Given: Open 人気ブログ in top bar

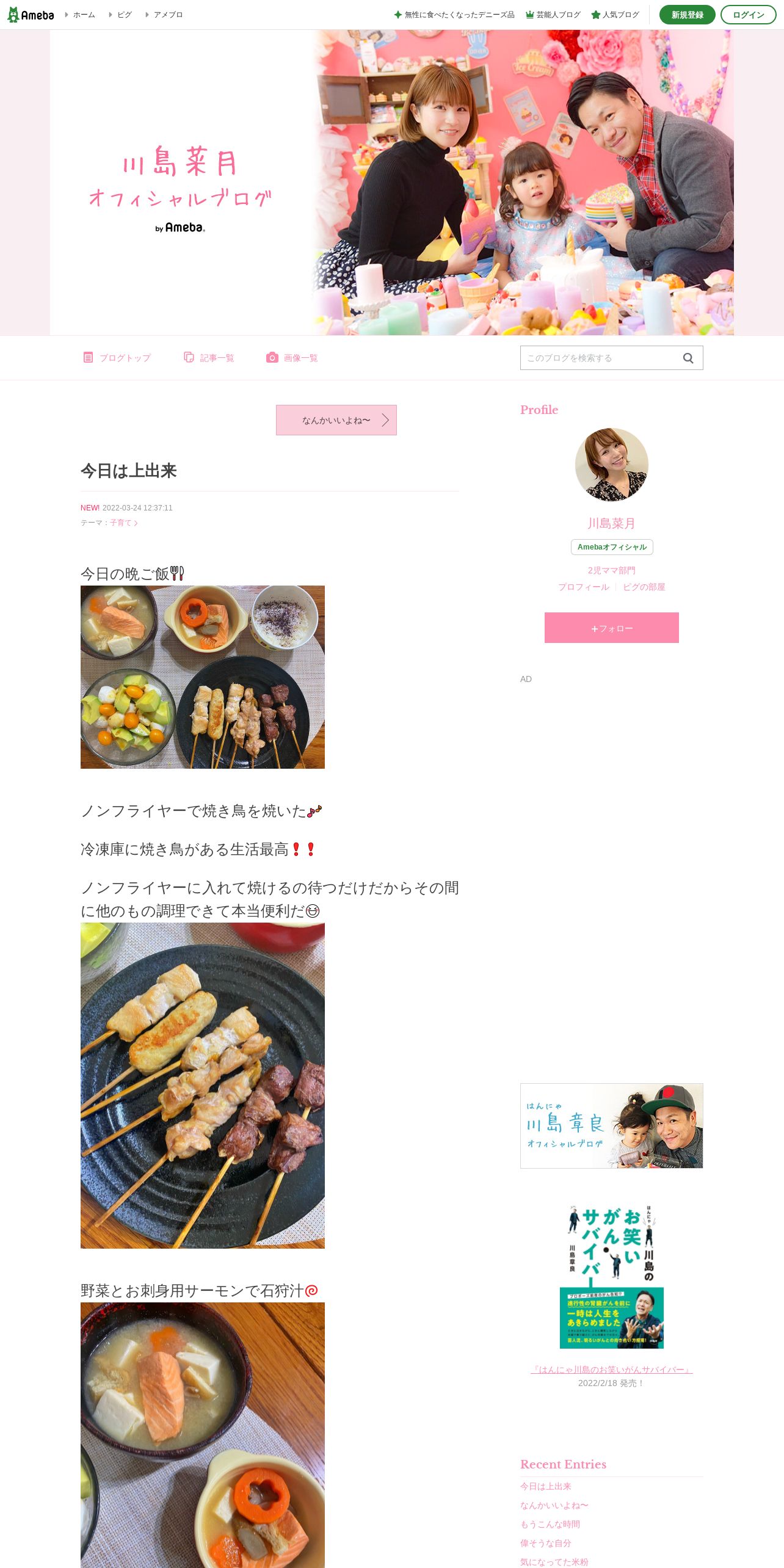Looking at the screenshot, I should click(615, 15).
